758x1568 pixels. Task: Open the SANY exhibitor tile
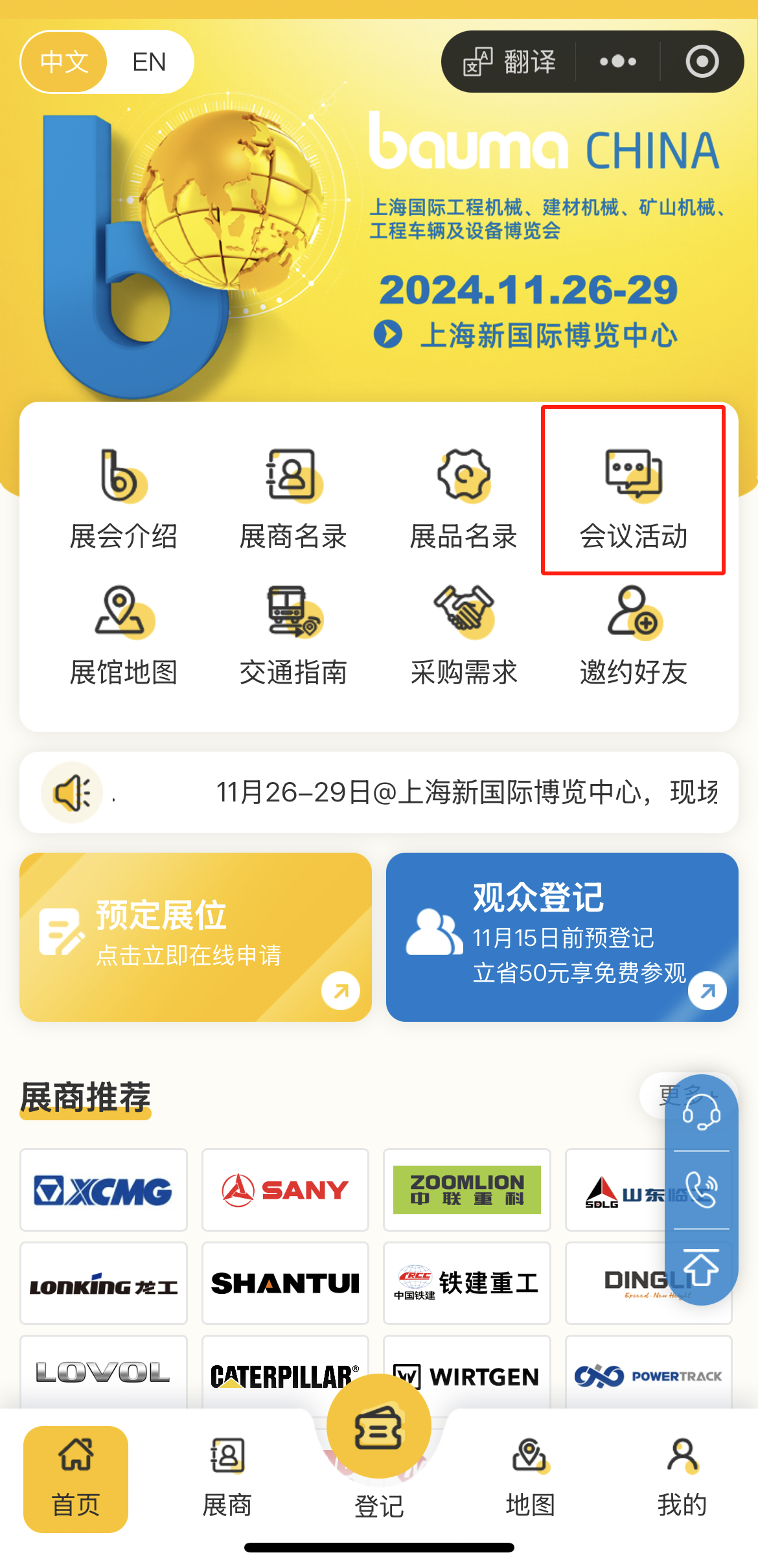point(285,1190)
